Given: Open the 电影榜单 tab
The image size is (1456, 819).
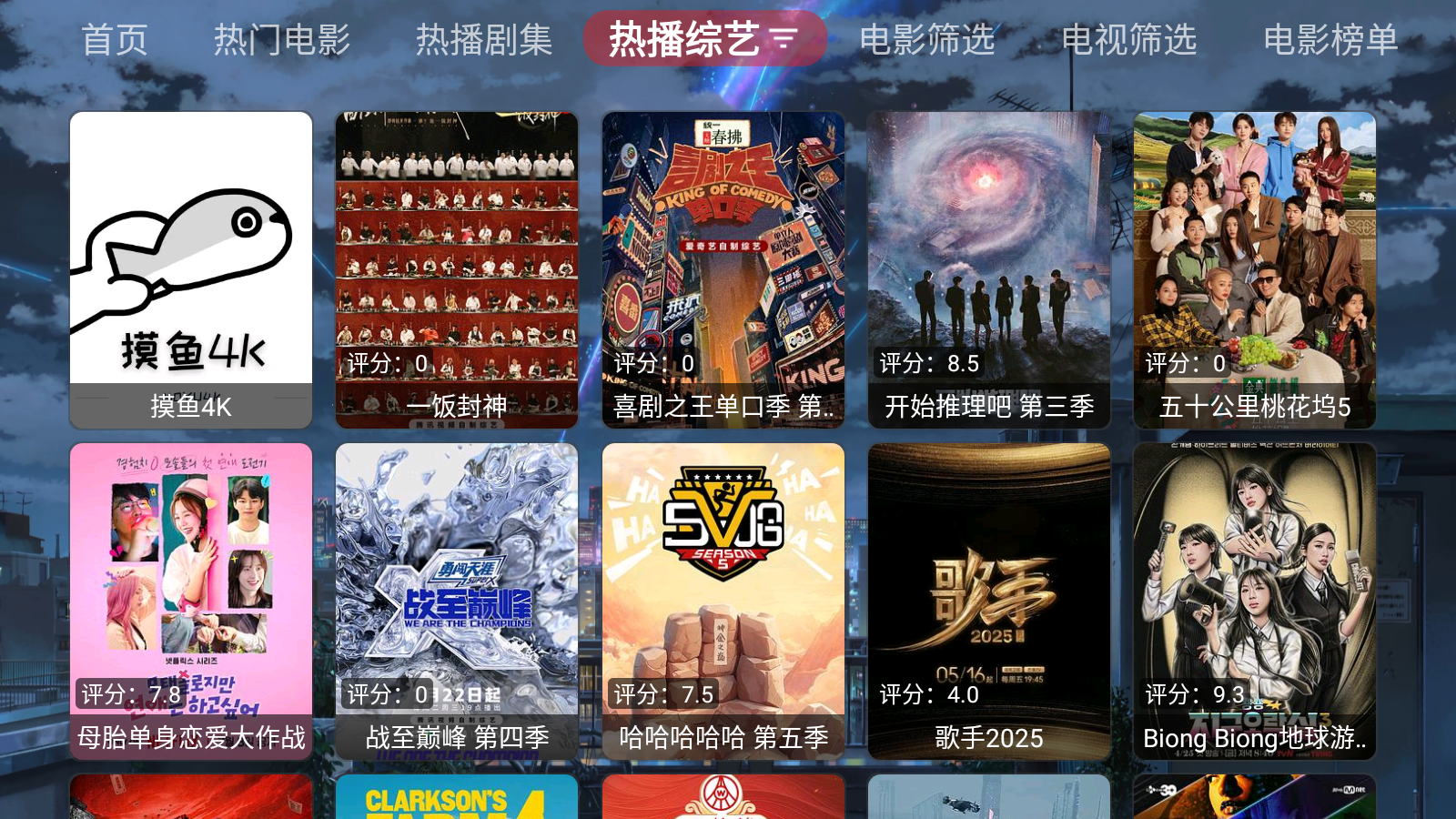Looking at the screenshot, I should click(1330, 40).
